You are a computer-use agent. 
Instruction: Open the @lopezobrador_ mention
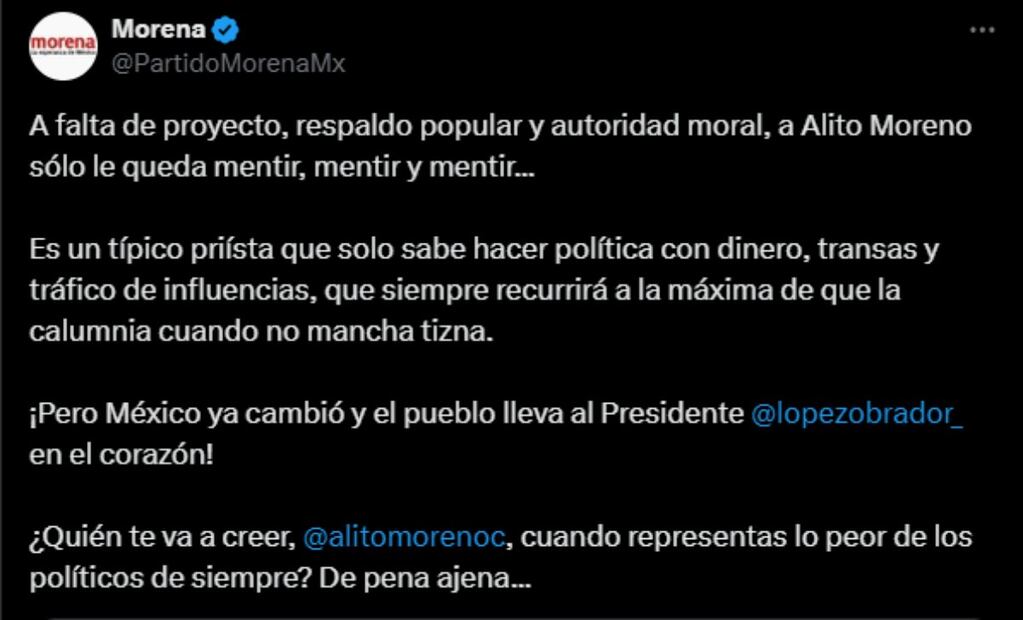856,414
